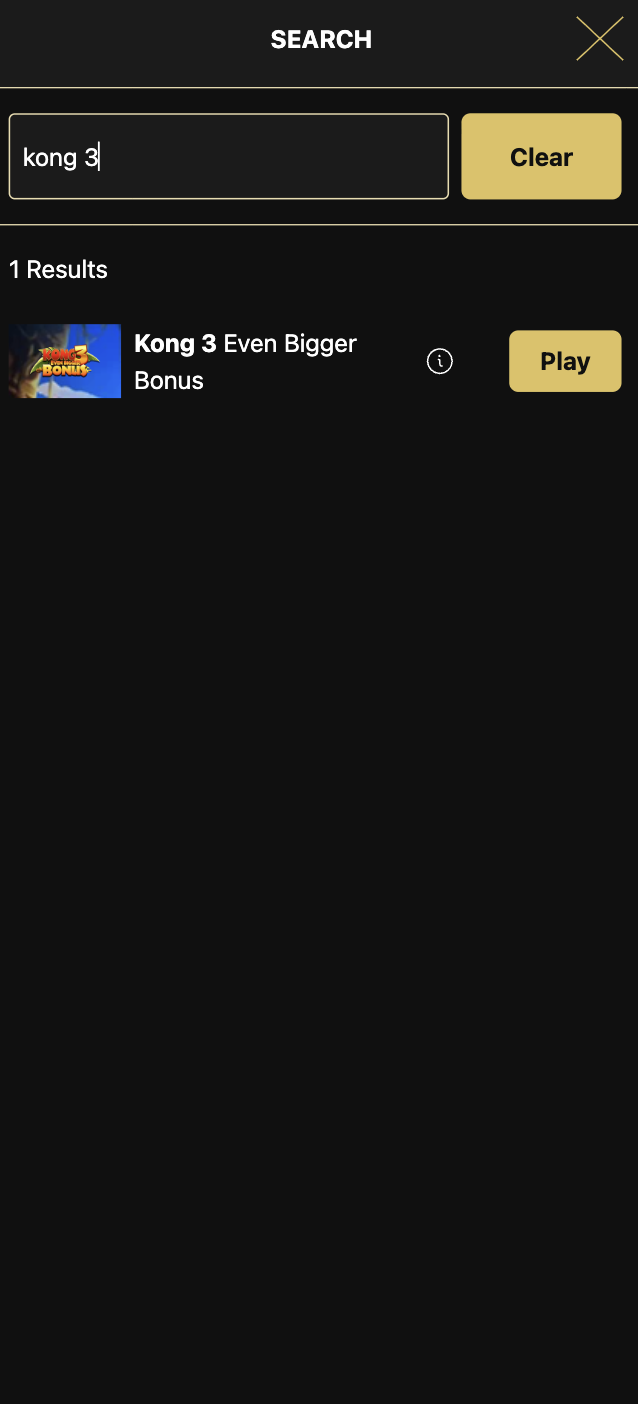Close the search screen
638x1404 pixels.
click(599, 39)
